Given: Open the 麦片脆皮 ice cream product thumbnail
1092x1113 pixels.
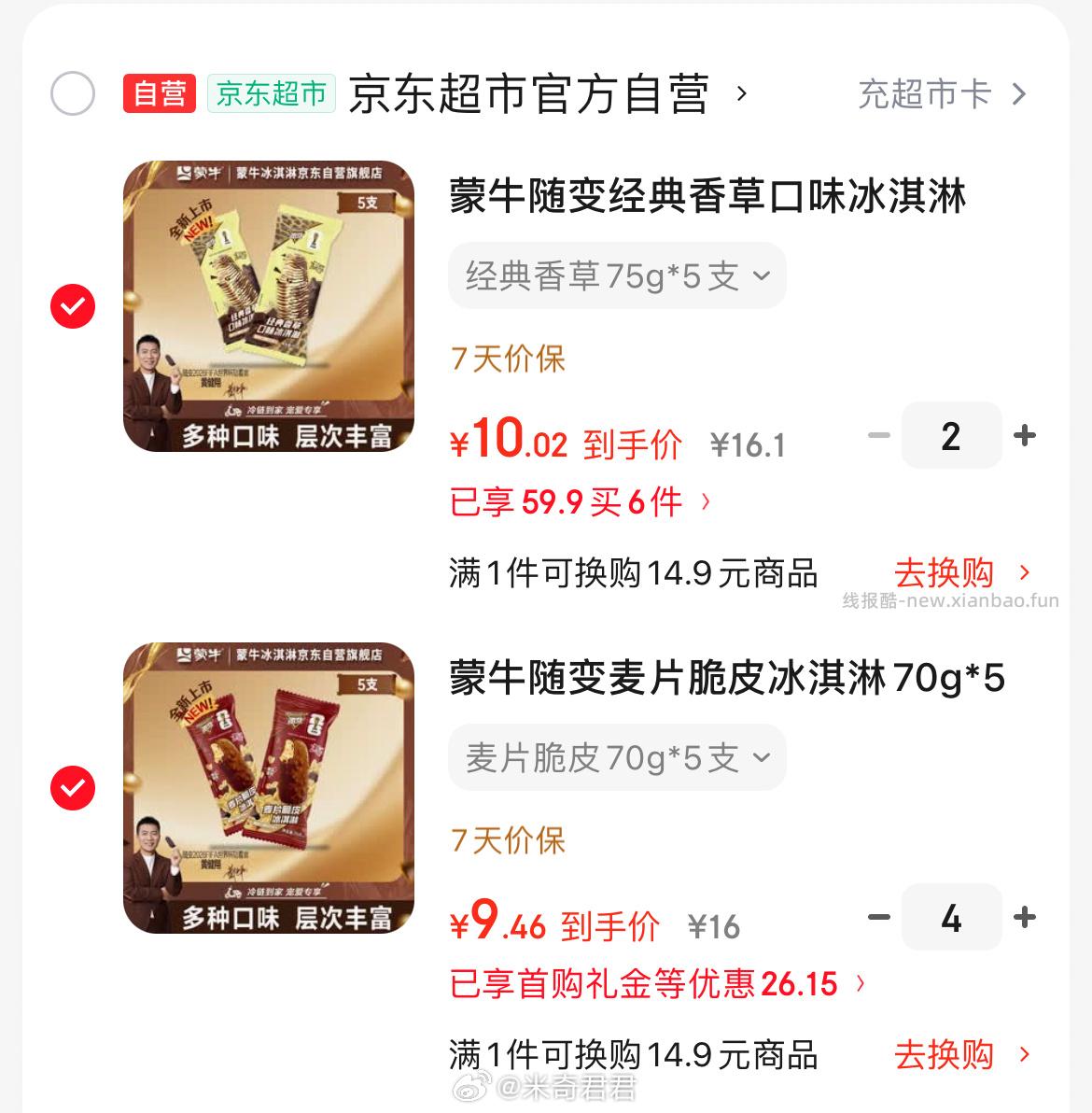Looking at the screenshot, I should click(x=270, y=787).
